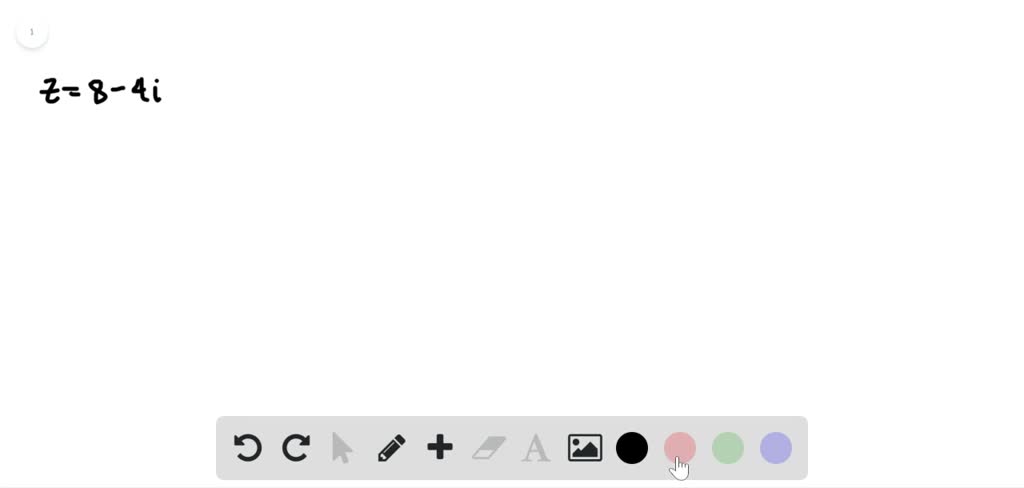Viewport: 1024px width, 488px height.
Task: Select the text tool
Action: coord(536,447)
